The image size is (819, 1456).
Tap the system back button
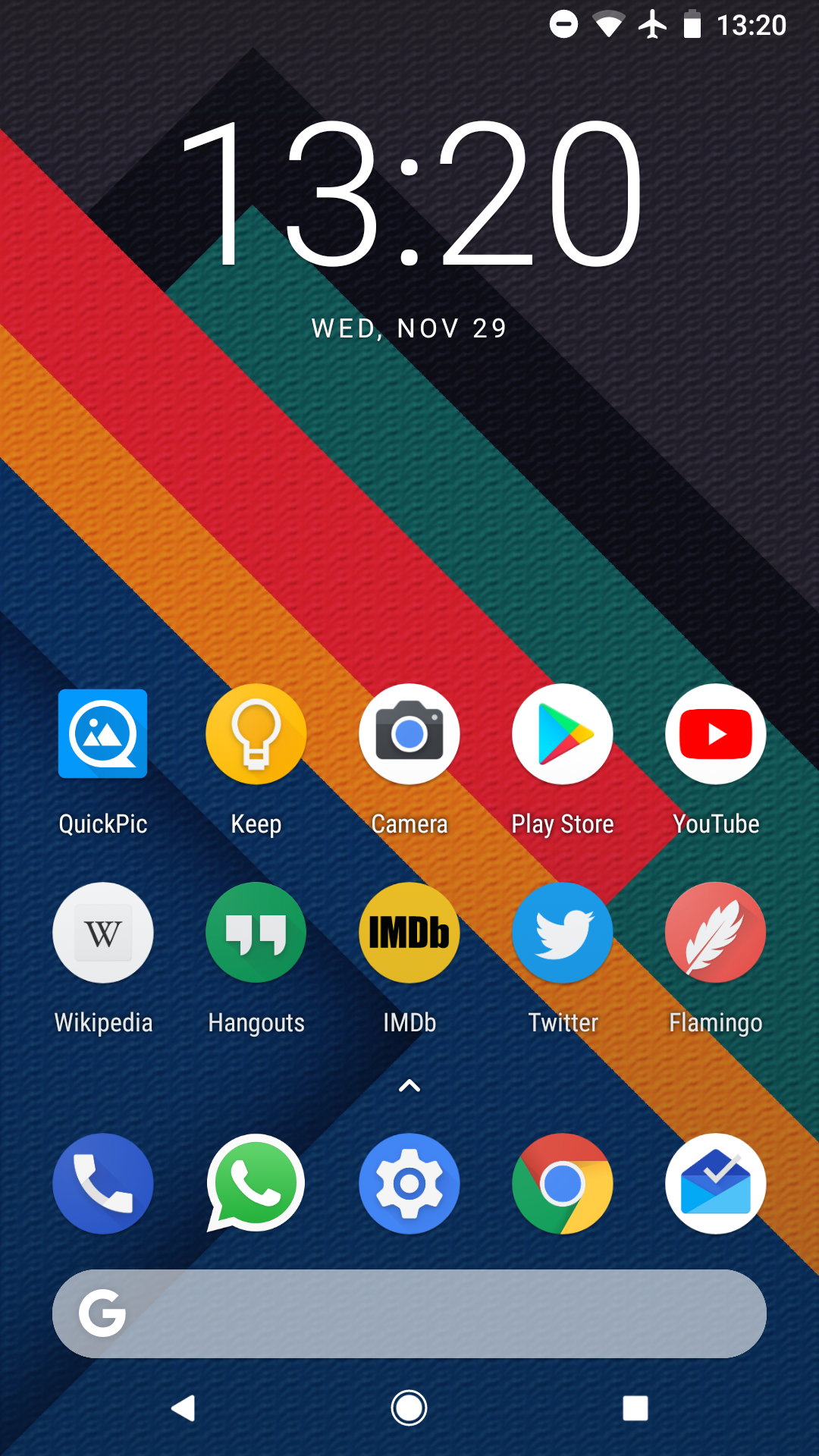click(184, 1408)
